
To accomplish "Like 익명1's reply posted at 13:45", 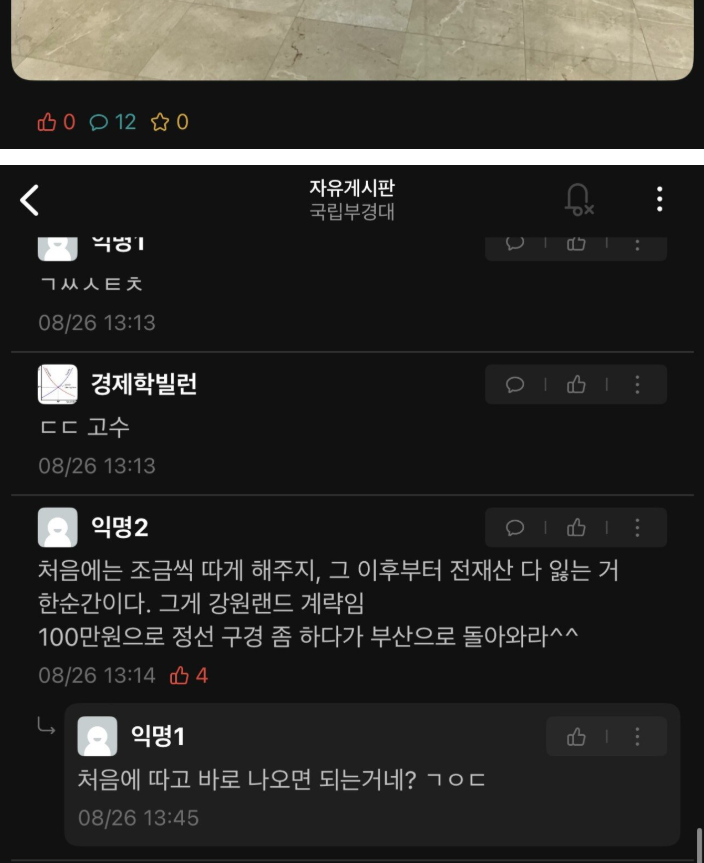I will 576,737.
